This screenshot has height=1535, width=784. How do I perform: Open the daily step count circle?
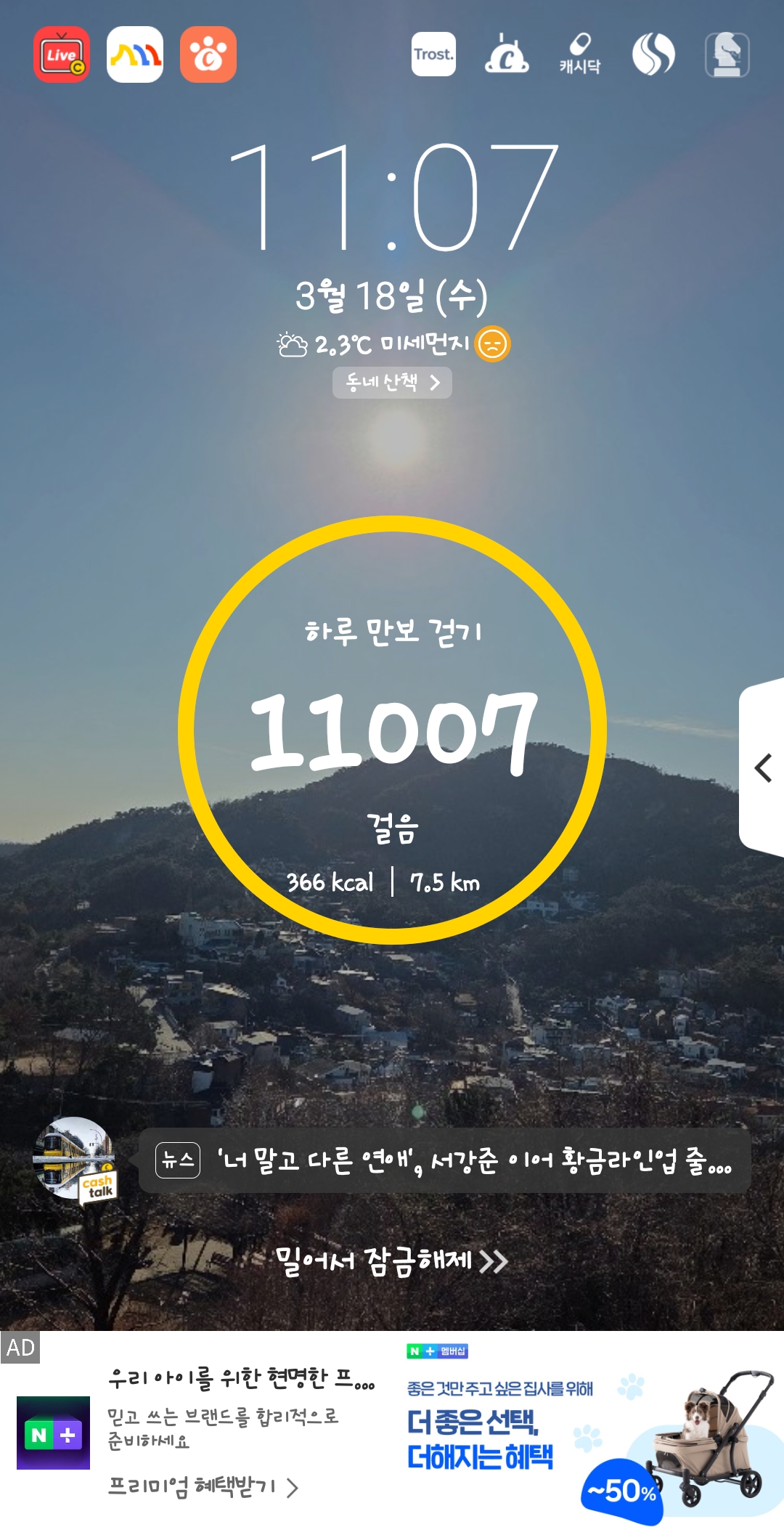point(392,730)
